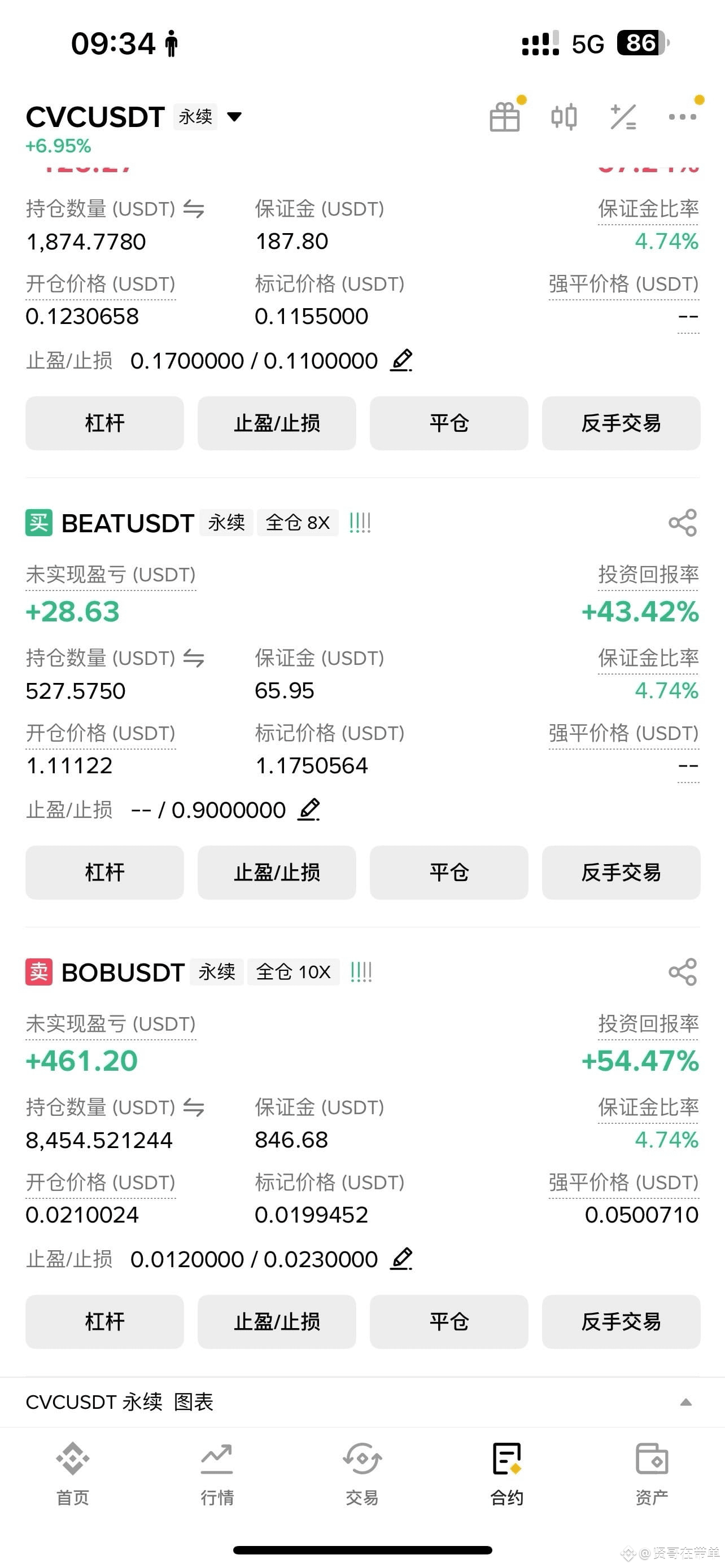Share the BOBUSDT position

(x=683, y=972)
